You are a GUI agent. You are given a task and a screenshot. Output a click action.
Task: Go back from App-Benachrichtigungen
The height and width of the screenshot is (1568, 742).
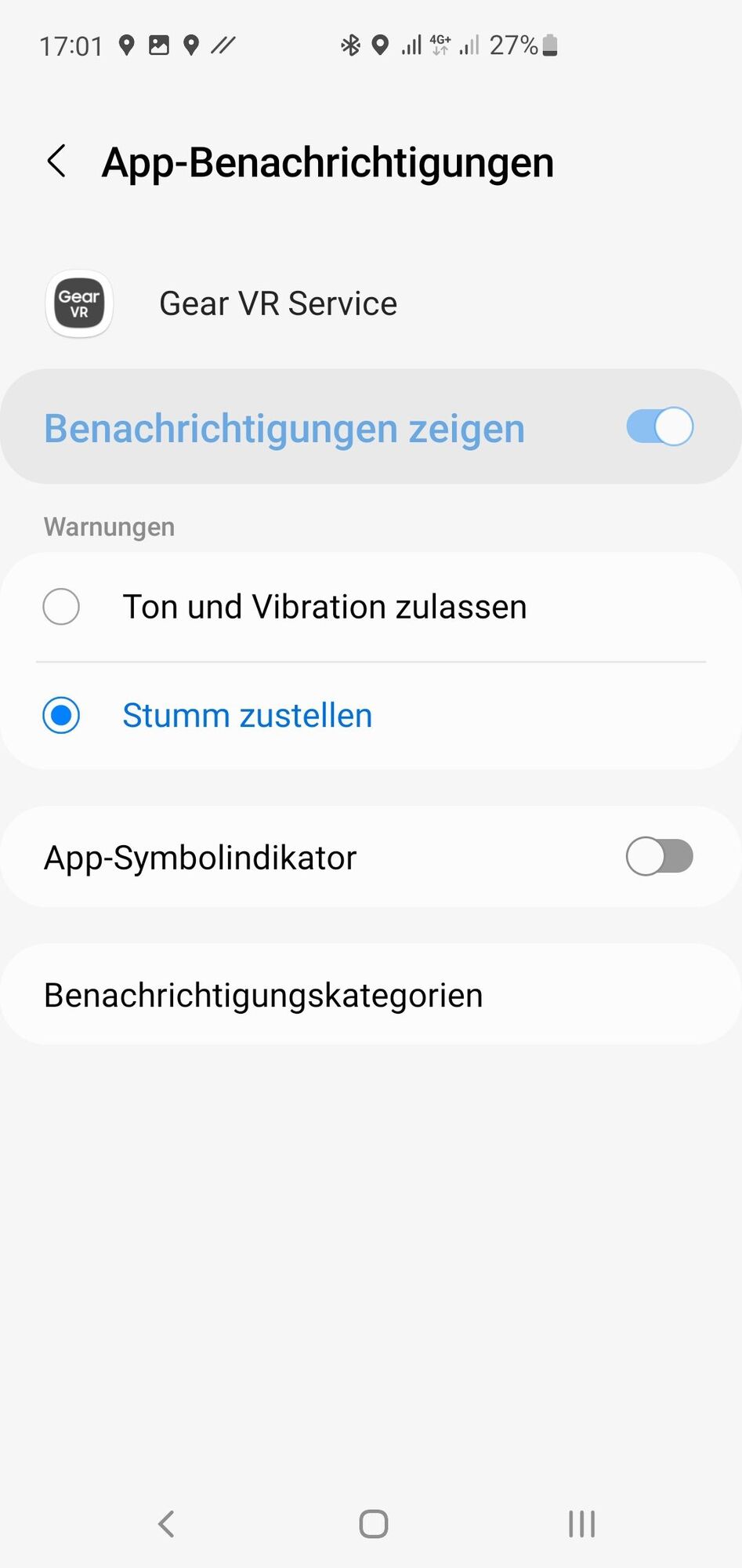(x=57, y=162)
